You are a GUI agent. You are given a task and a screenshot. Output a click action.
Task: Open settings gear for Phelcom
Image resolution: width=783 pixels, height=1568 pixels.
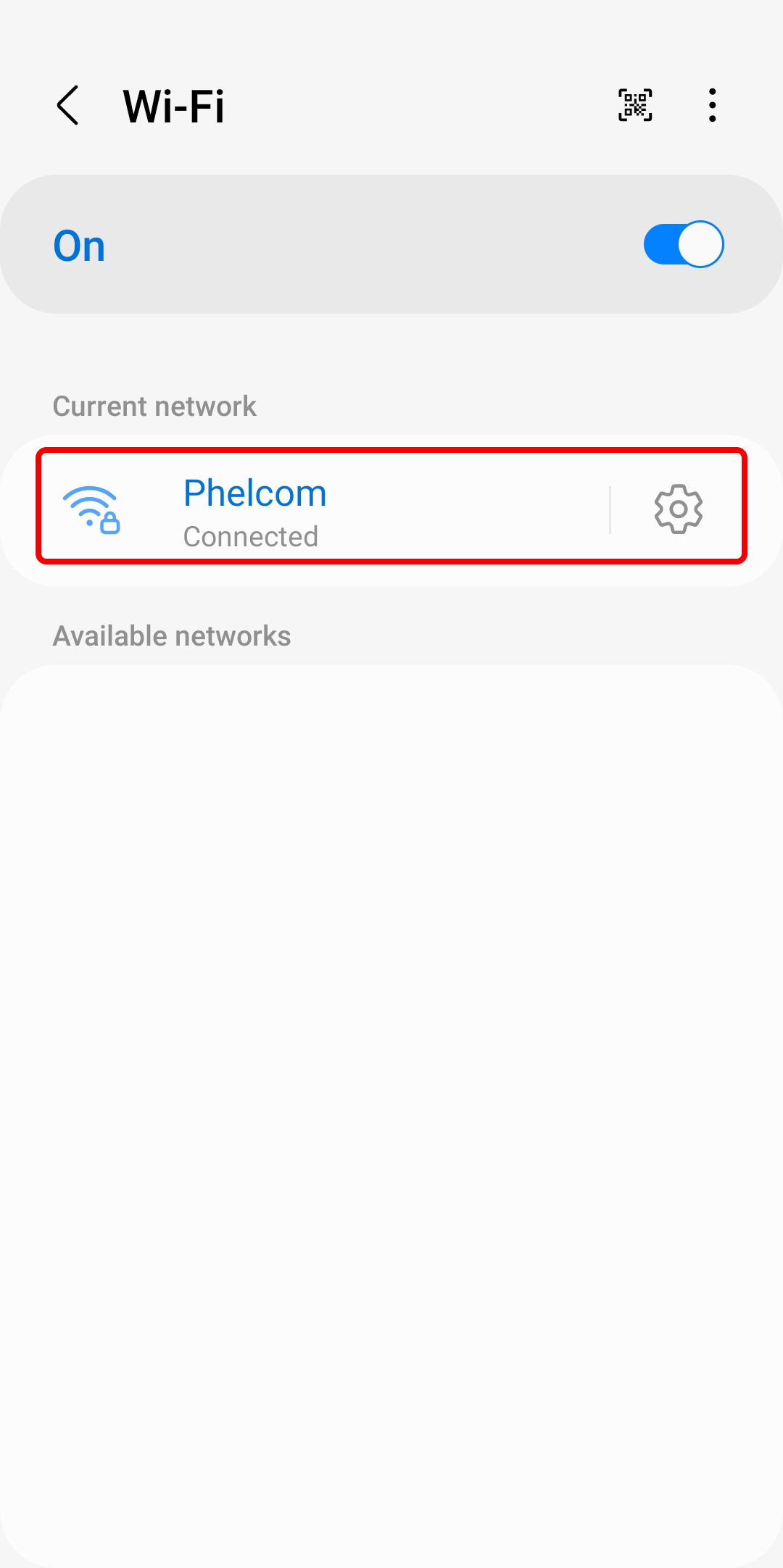[679, 509]
